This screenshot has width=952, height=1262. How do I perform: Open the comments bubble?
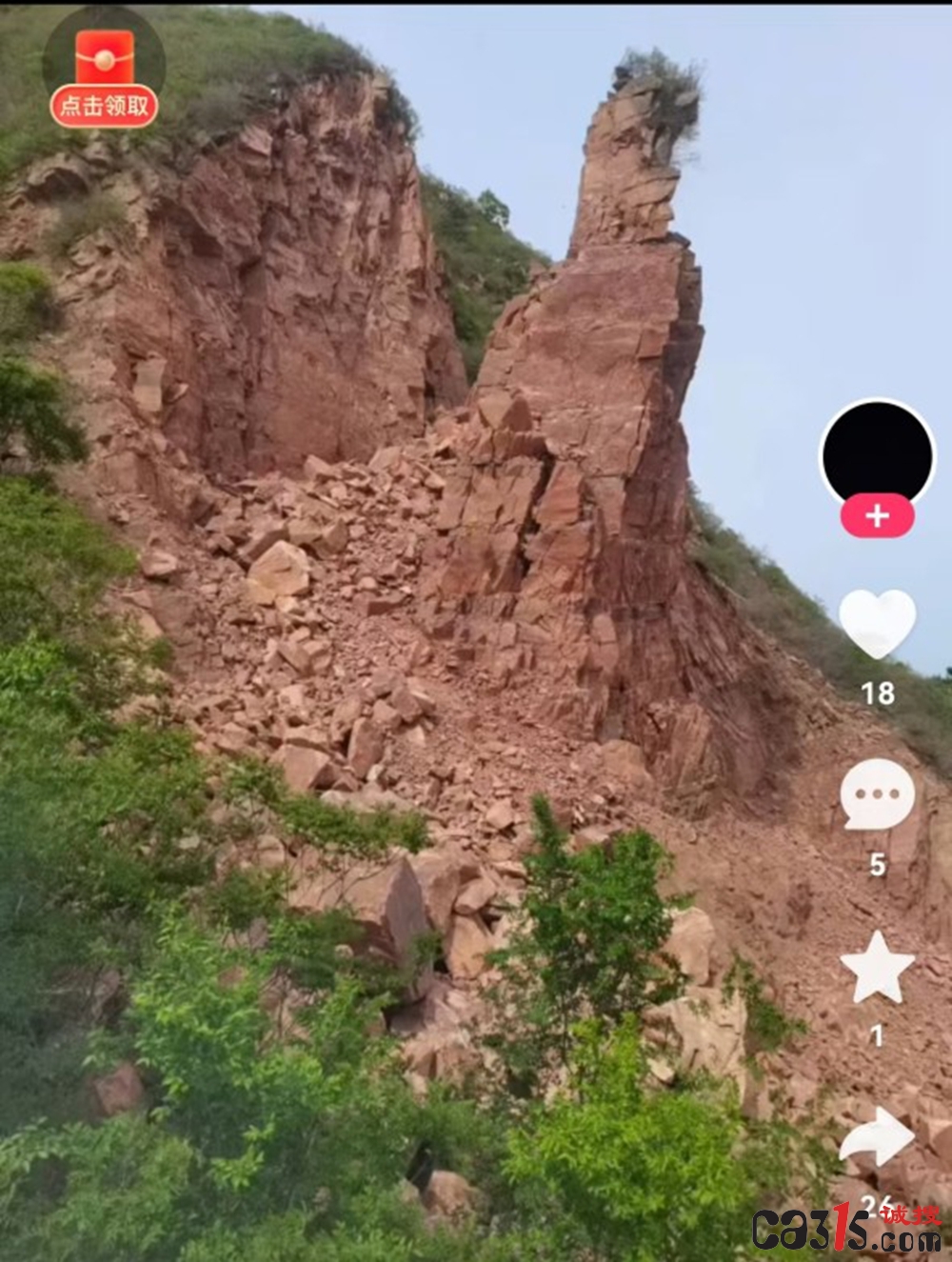pos(877,794)
